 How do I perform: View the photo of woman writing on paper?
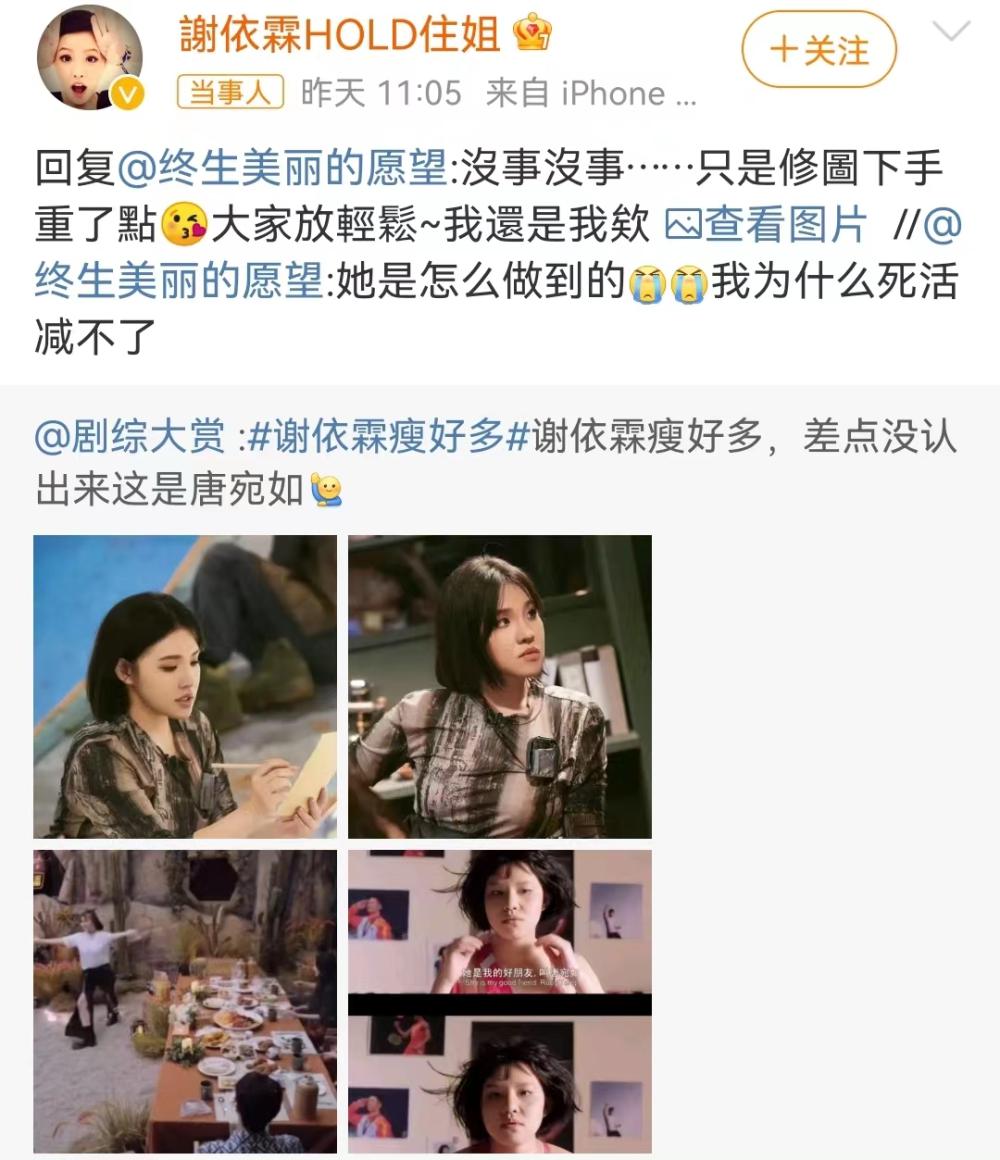pyautogui.click(x=185, y=686)
